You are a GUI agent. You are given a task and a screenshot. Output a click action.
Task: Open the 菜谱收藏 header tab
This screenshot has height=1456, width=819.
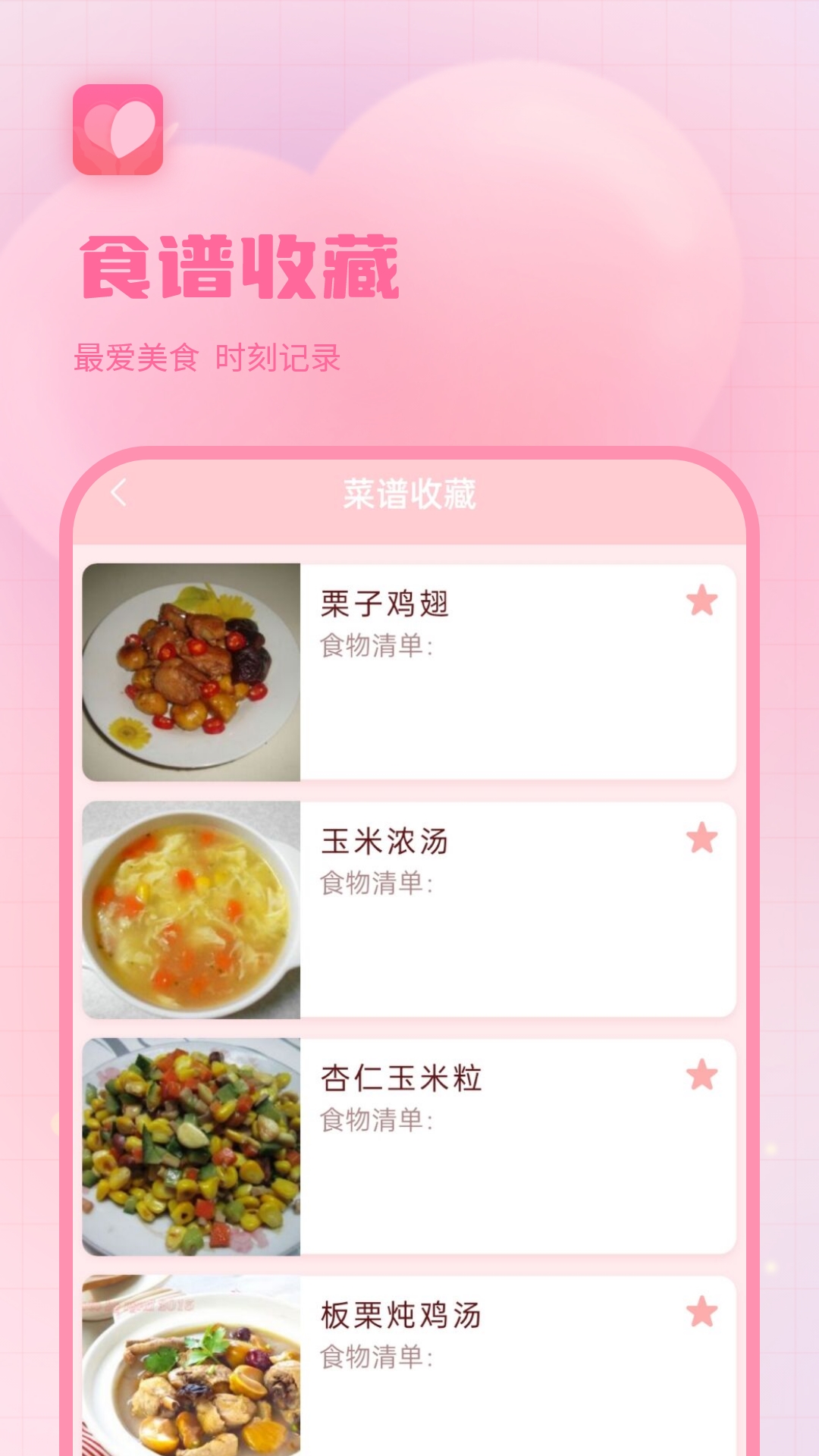point(409,492)
